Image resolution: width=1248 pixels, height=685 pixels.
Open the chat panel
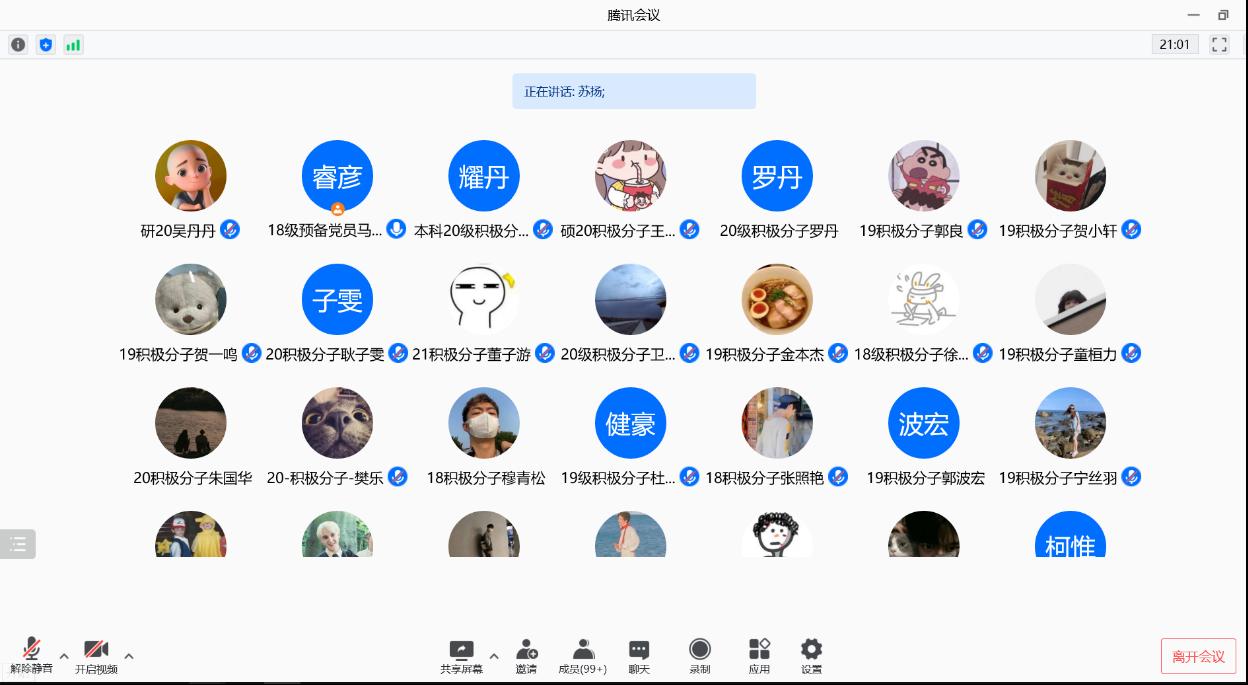[x=639, y=655]
